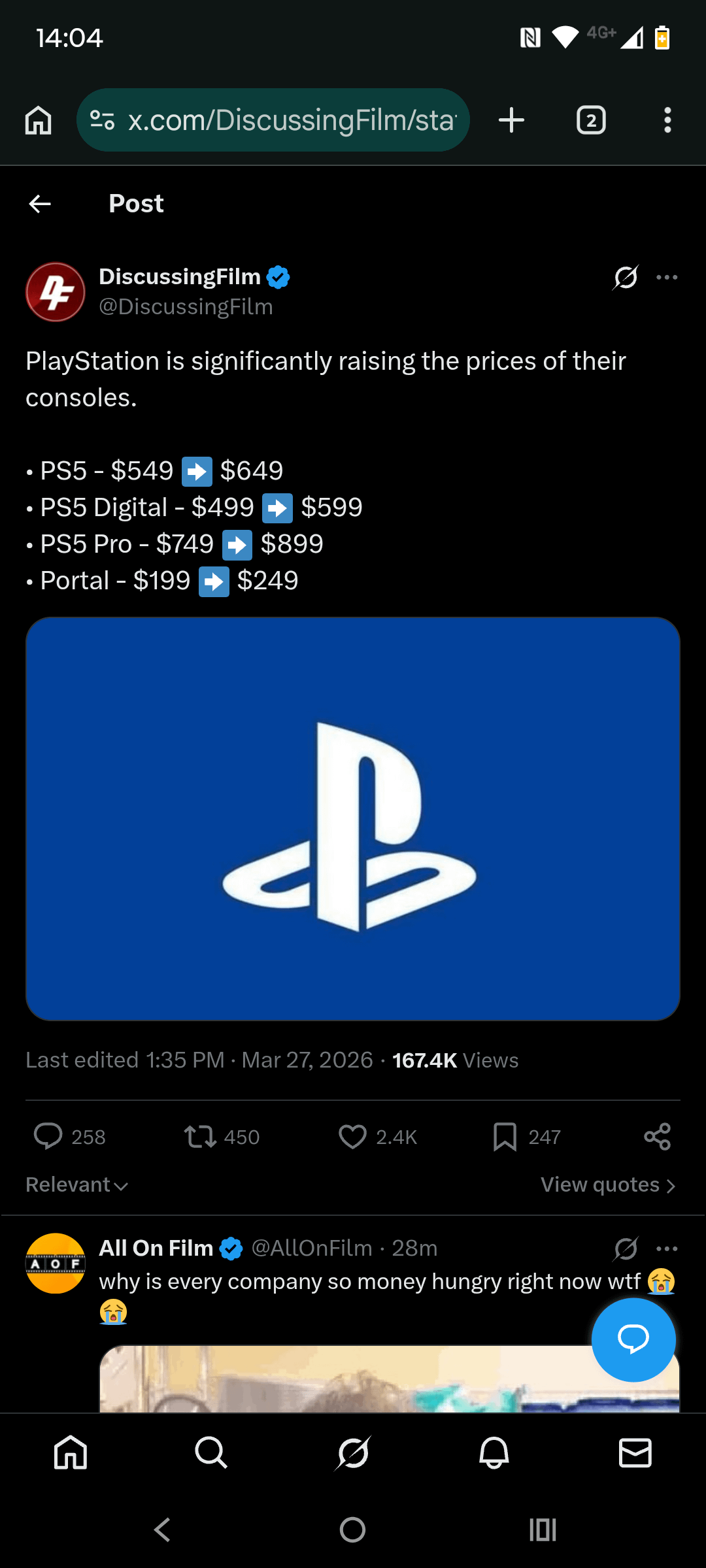
Task: Open more options on All On Film's reply
Action: pos(667,1249)
